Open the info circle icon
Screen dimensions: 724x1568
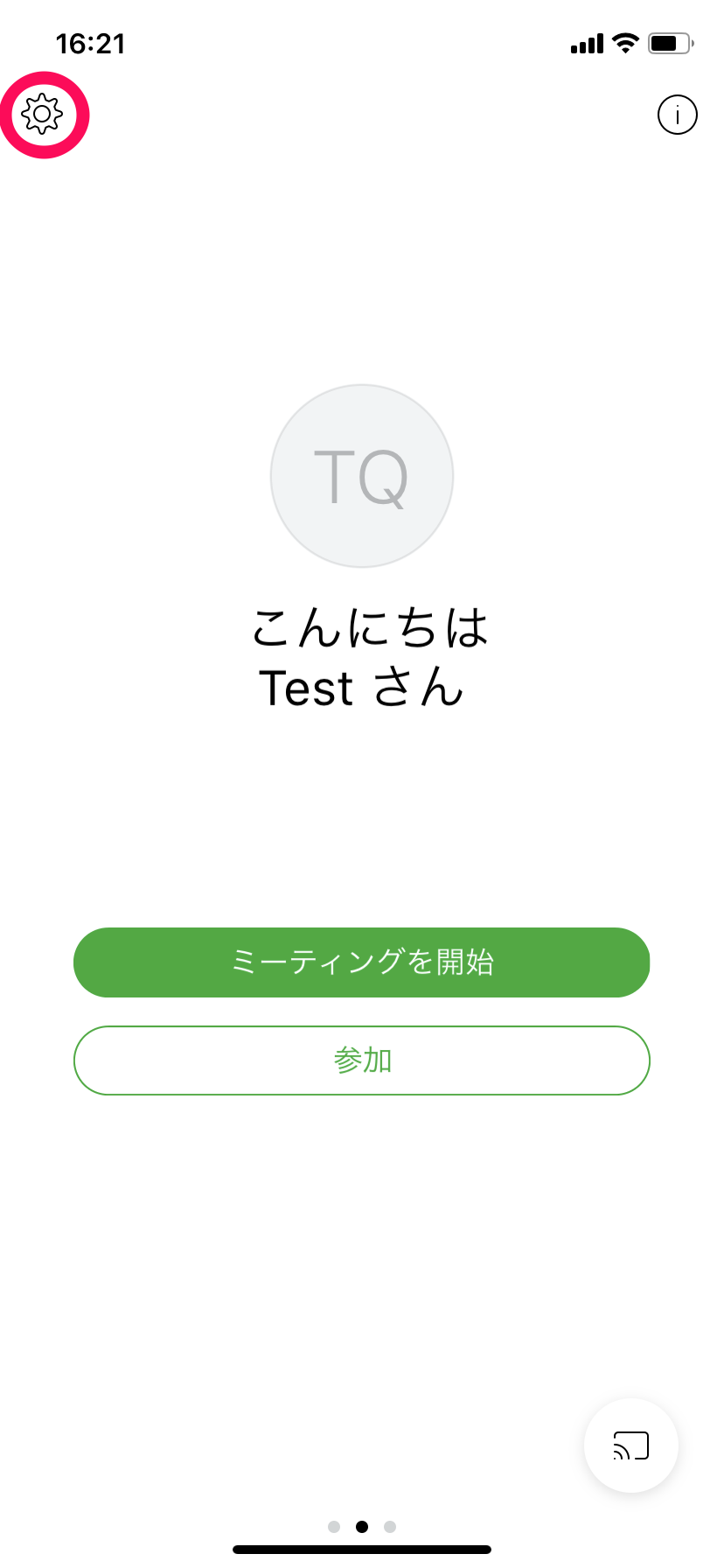677,115
